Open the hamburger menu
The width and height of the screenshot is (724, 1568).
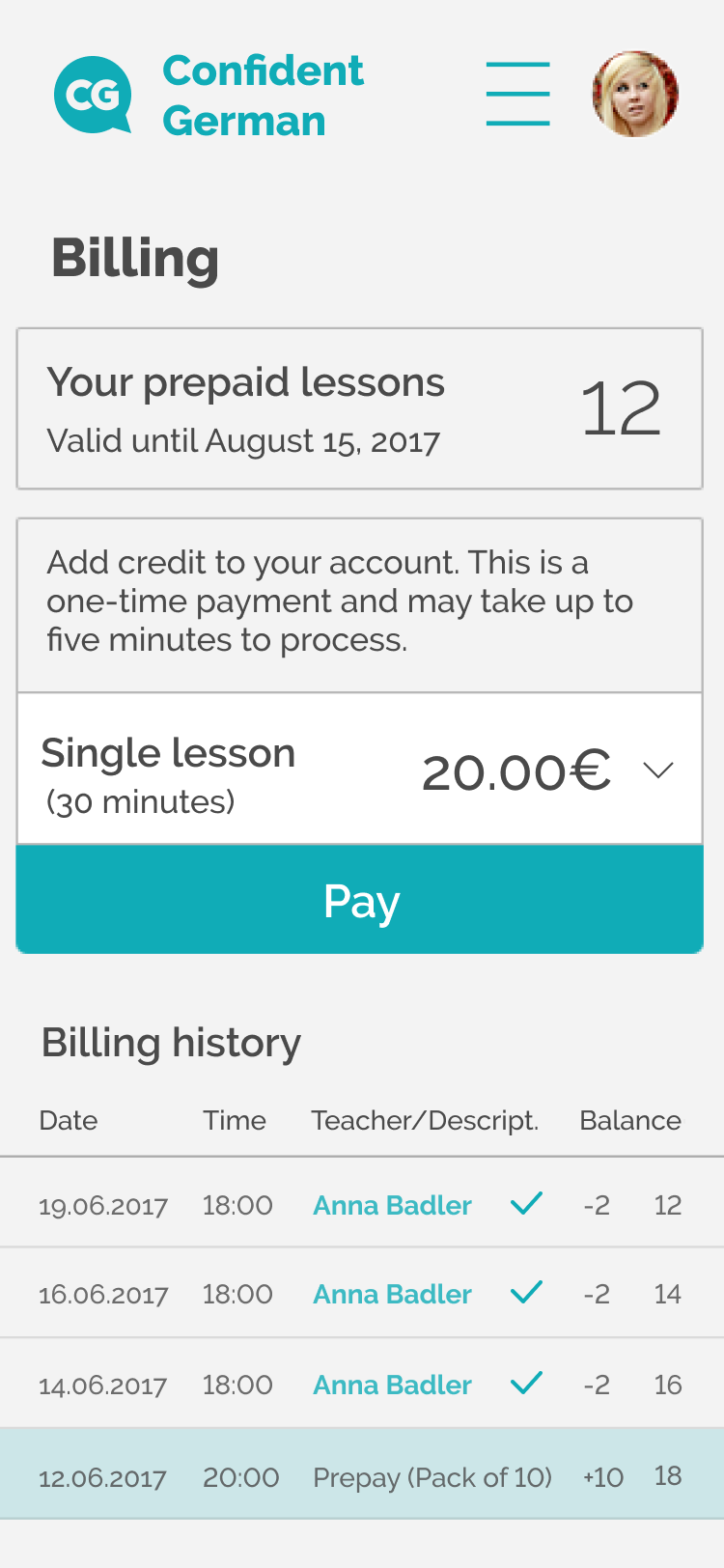[x=518, y=94]
